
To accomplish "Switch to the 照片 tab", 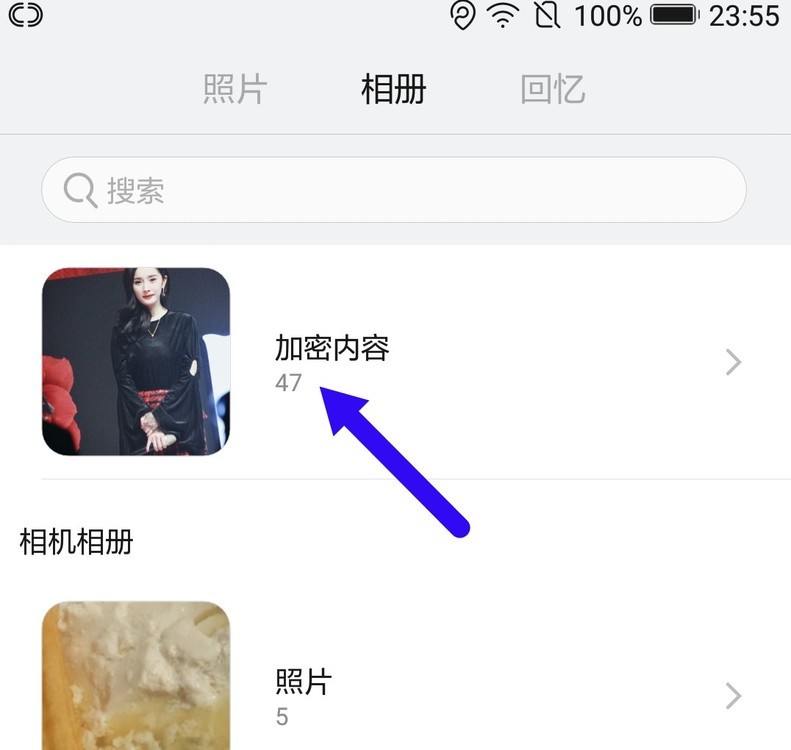I will point(235,89).
